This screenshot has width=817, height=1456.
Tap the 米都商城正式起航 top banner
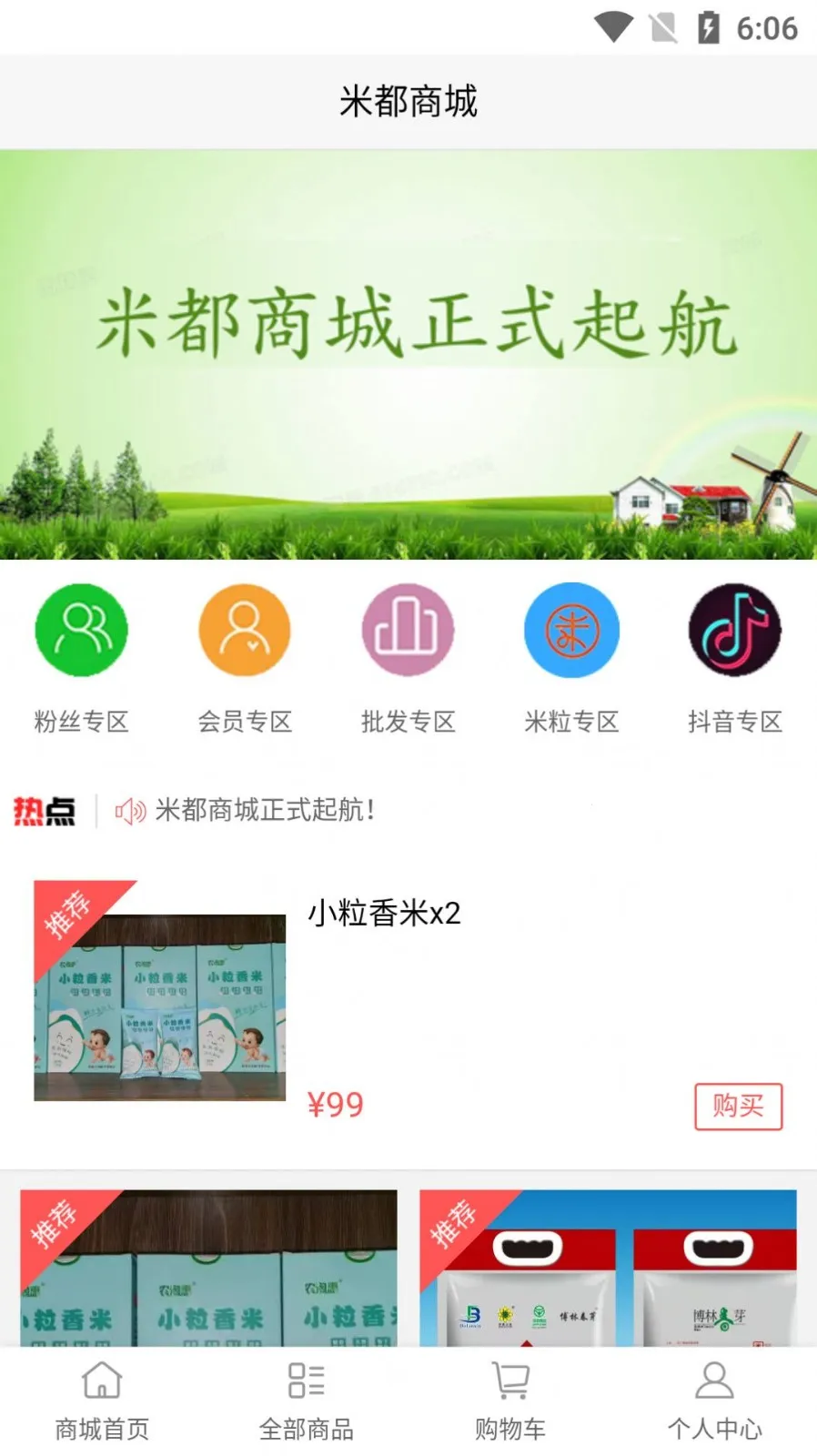(x=408, y=354)
